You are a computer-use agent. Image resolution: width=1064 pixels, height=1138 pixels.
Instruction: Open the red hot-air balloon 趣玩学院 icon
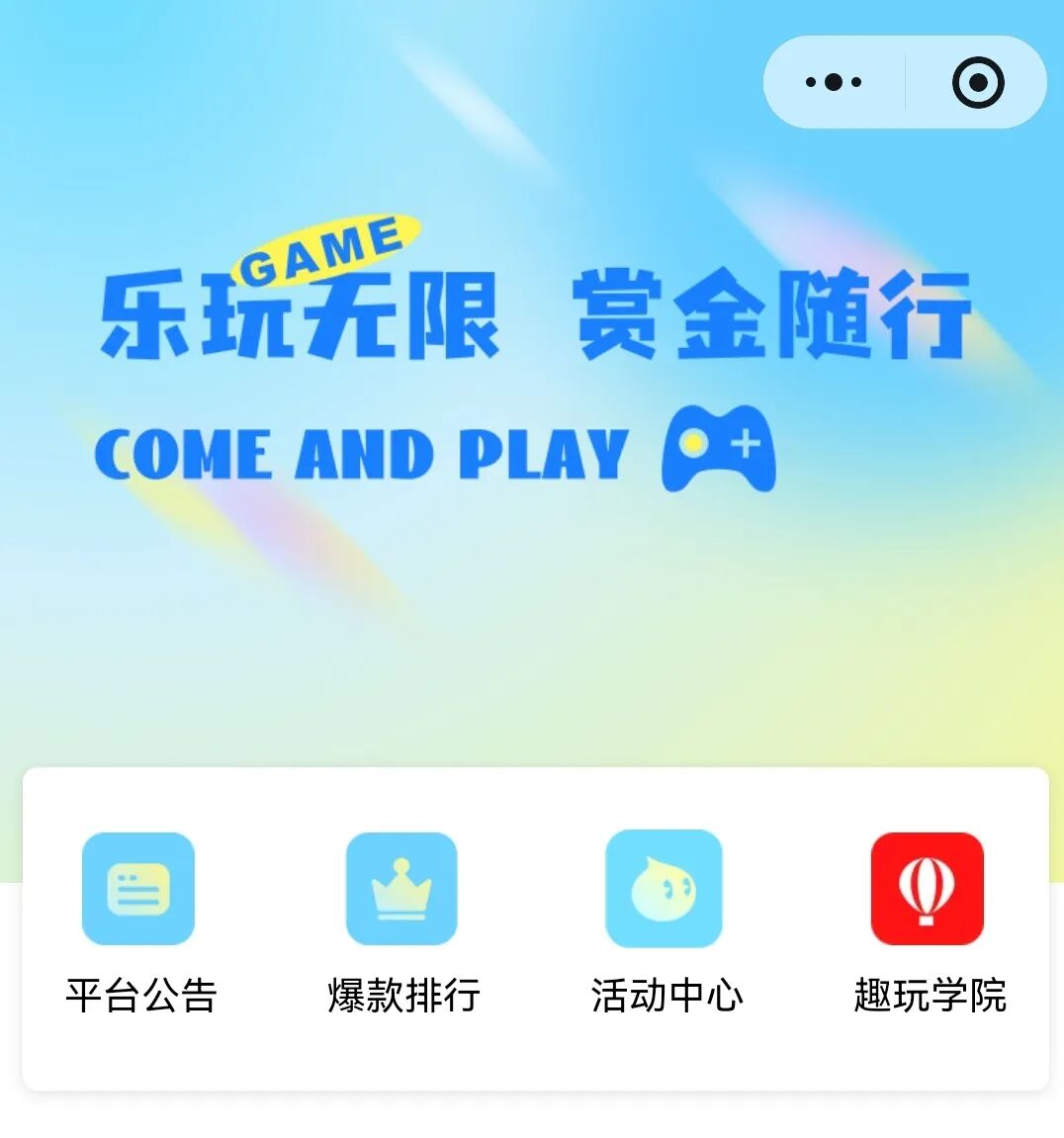(x=927, y=887)
